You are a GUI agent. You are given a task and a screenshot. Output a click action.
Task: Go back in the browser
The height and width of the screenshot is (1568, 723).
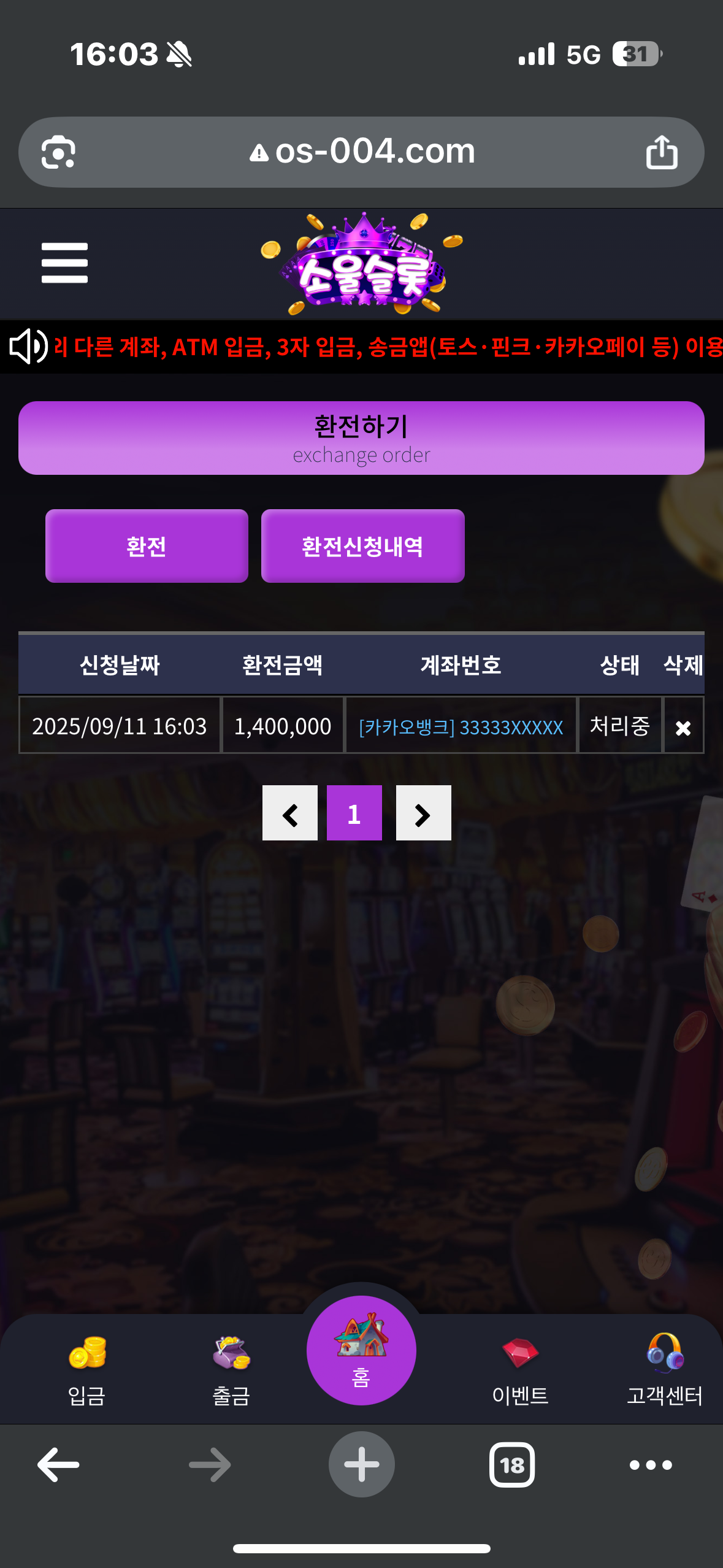[x=58, y=1465]
